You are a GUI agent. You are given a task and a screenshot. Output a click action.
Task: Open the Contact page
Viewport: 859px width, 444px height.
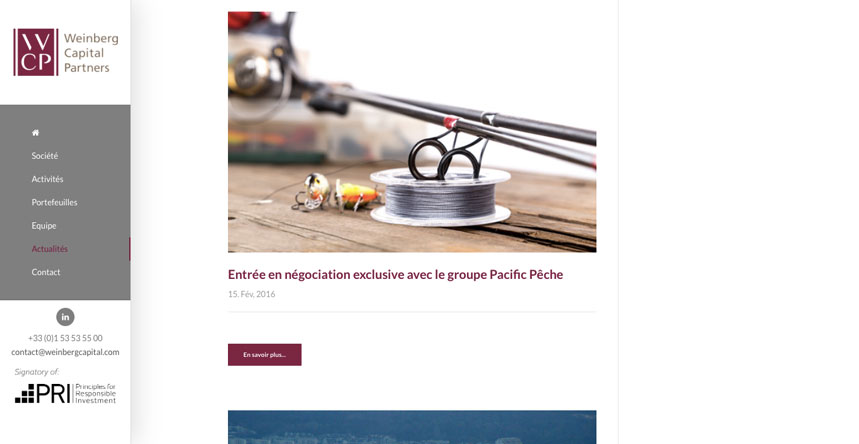tap(46, 272)
